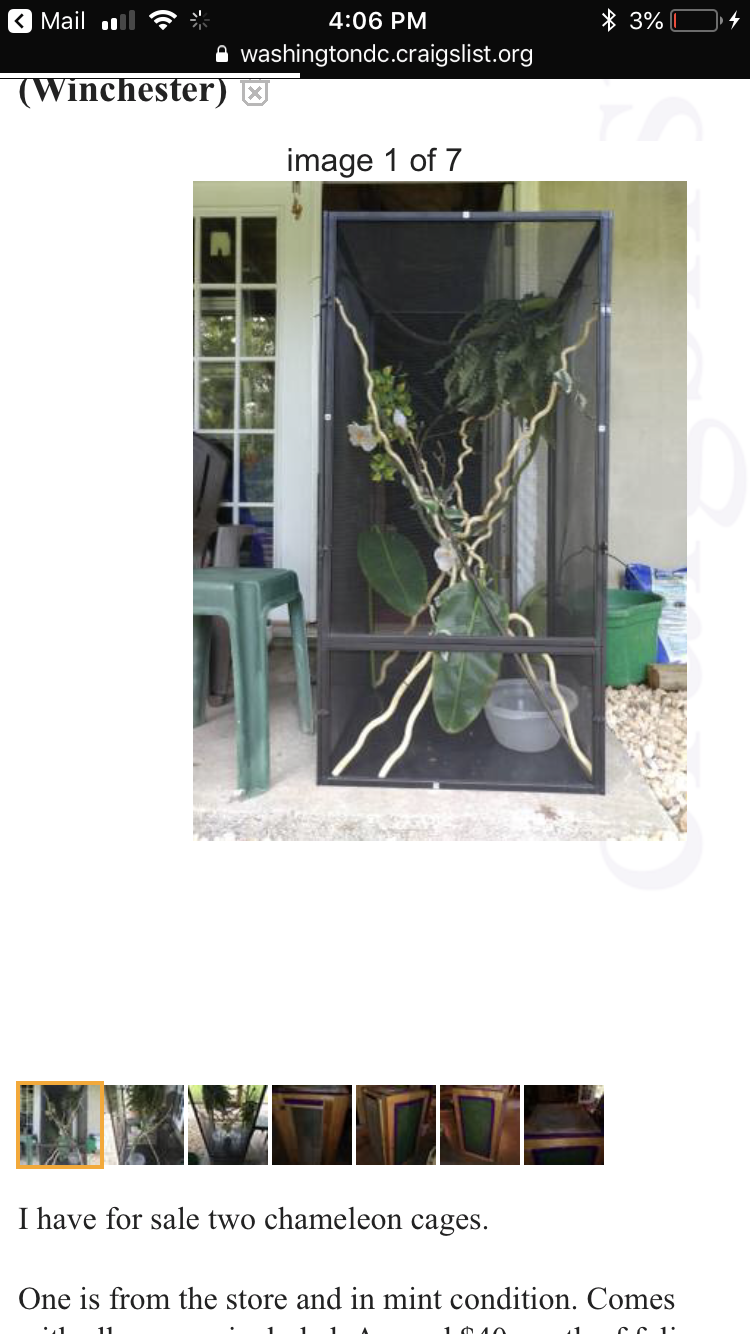Display the fifth image thumbnail
This screenshot has height=1334, width=750.
click(x=396, y=1125)
